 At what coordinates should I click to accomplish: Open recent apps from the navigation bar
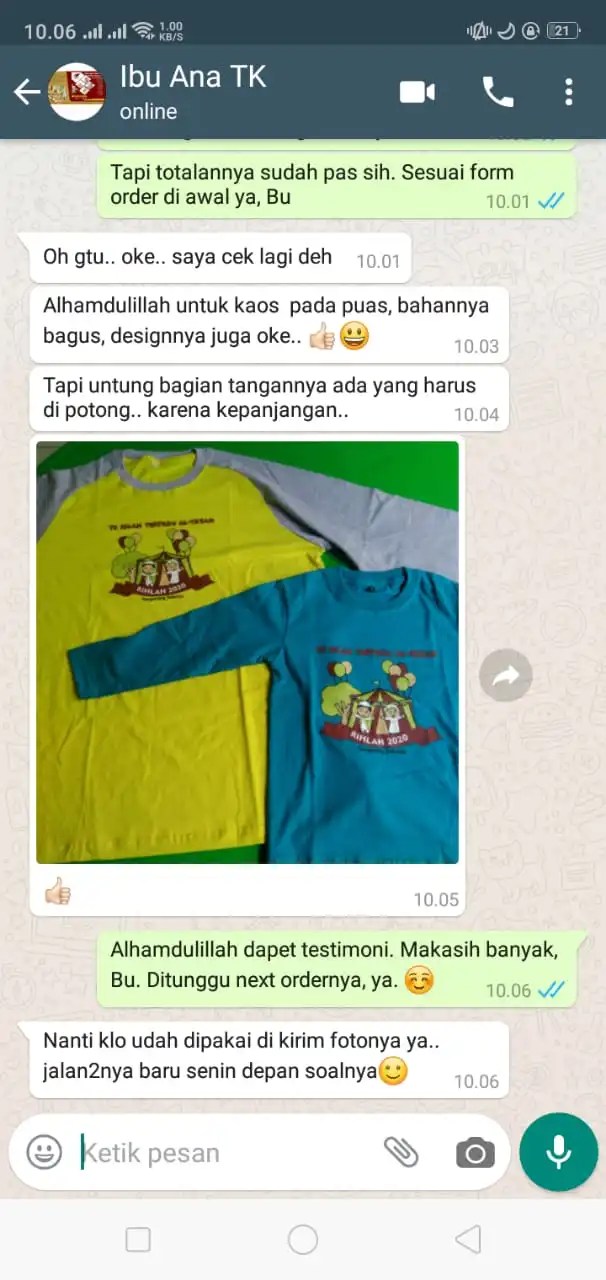click(138, 1240)
